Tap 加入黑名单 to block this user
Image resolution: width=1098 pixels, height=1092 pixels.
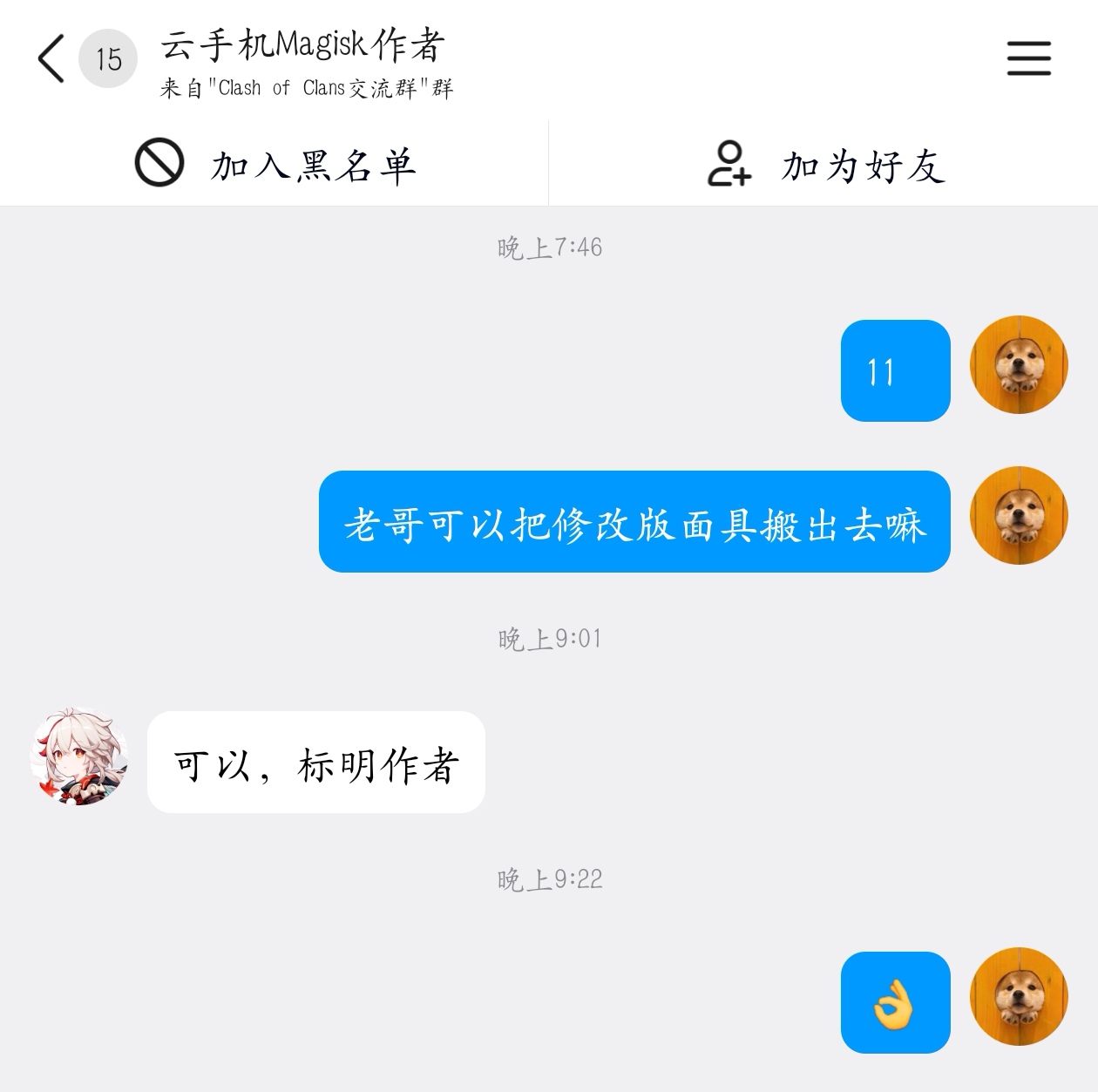[274, 164]
